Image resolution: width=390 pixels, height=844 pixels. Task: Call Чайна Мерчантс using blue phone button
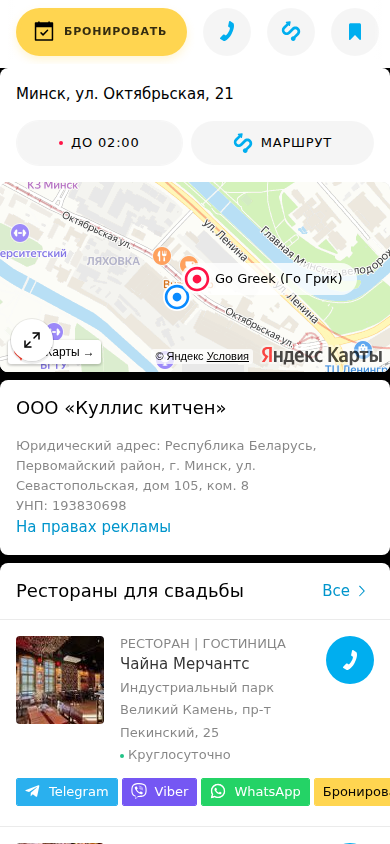pyautogui.click(x=350, y=660)
